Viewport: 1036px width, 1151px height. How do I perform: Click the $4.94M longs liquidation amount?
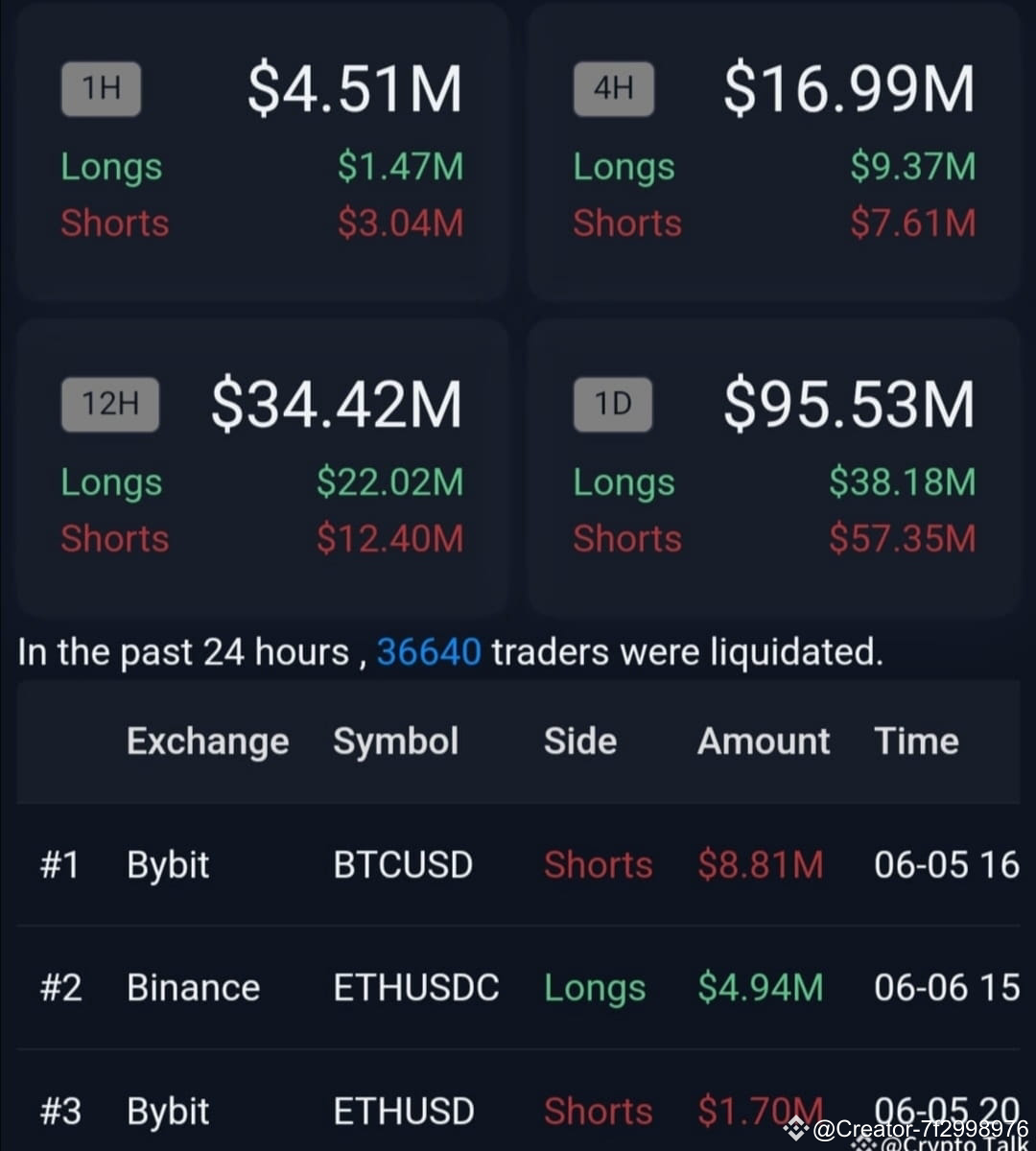pos(760,988)
